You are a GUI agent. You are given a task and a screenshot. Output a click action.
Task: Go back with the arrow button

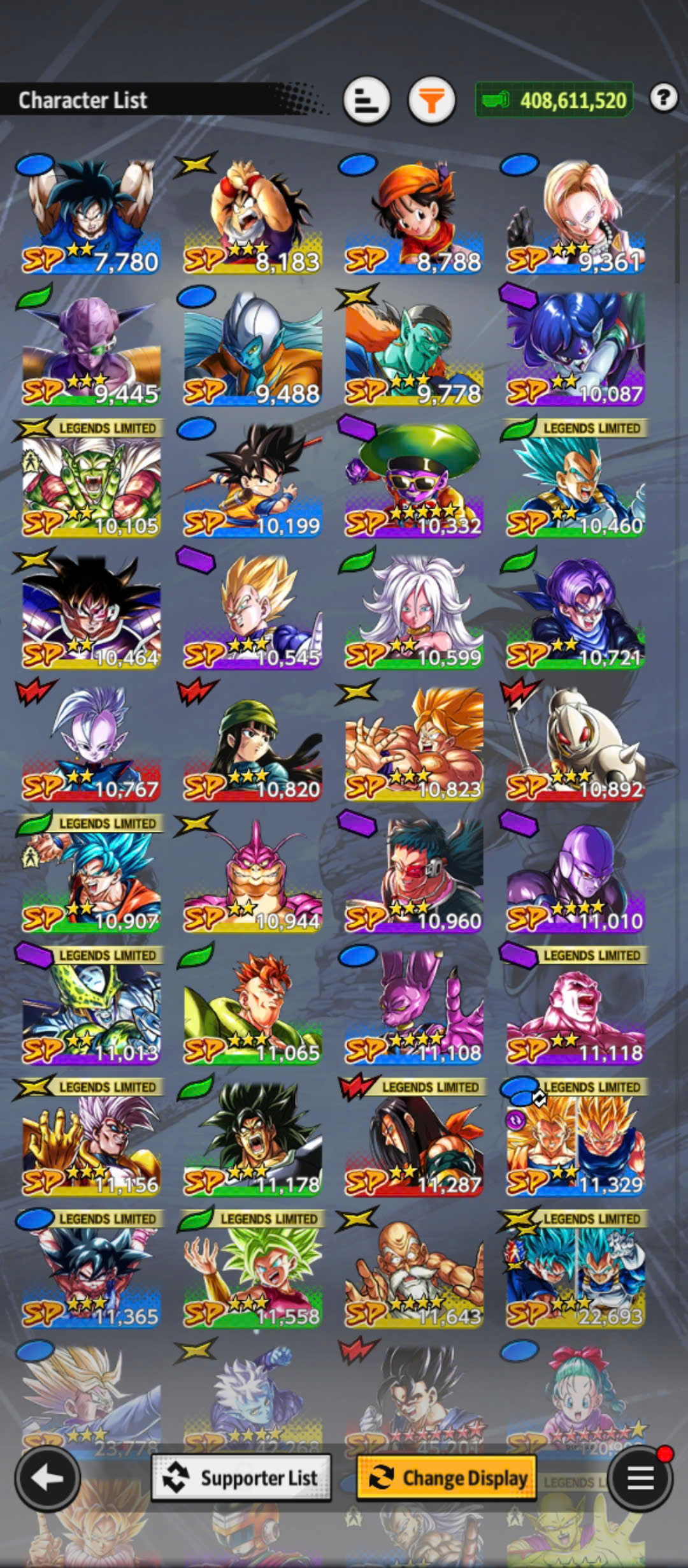pos(48,1479)
